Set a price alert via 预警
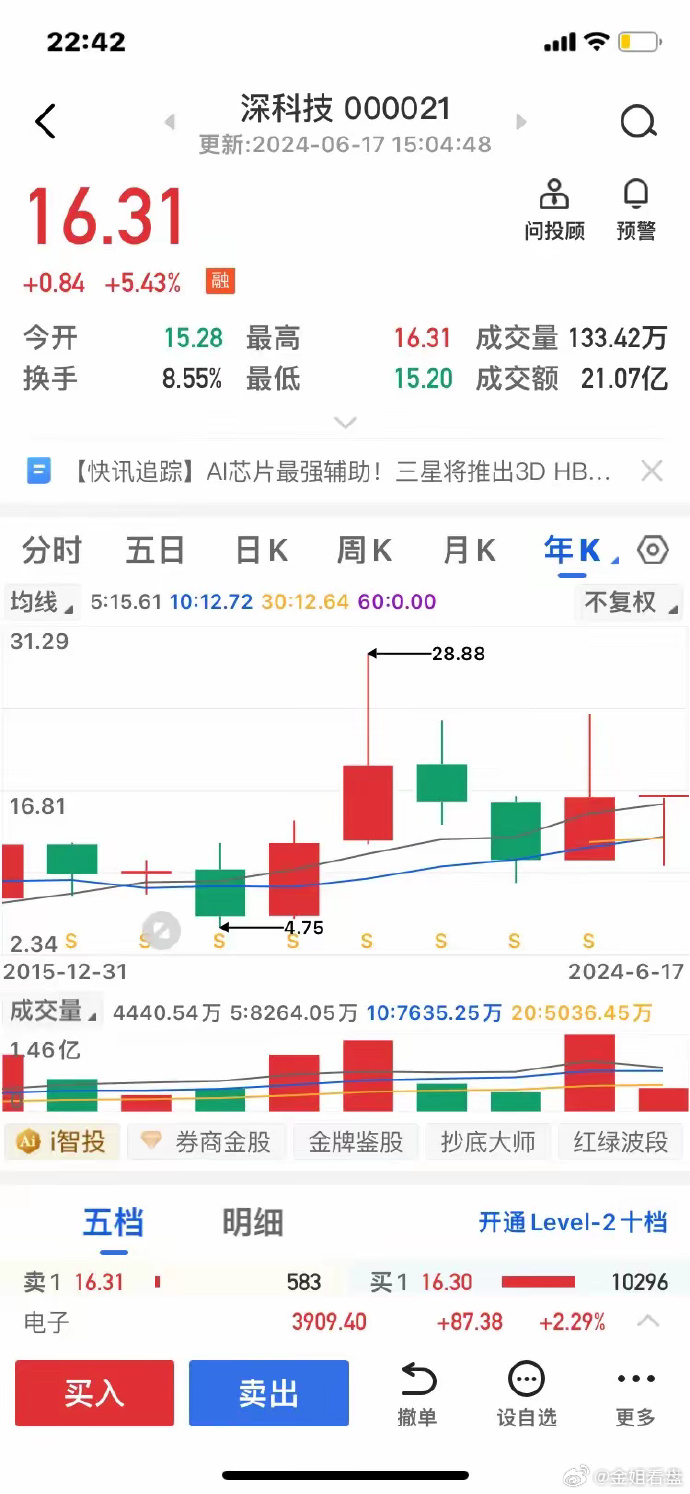690x1494 pixels. coord(636,210)
